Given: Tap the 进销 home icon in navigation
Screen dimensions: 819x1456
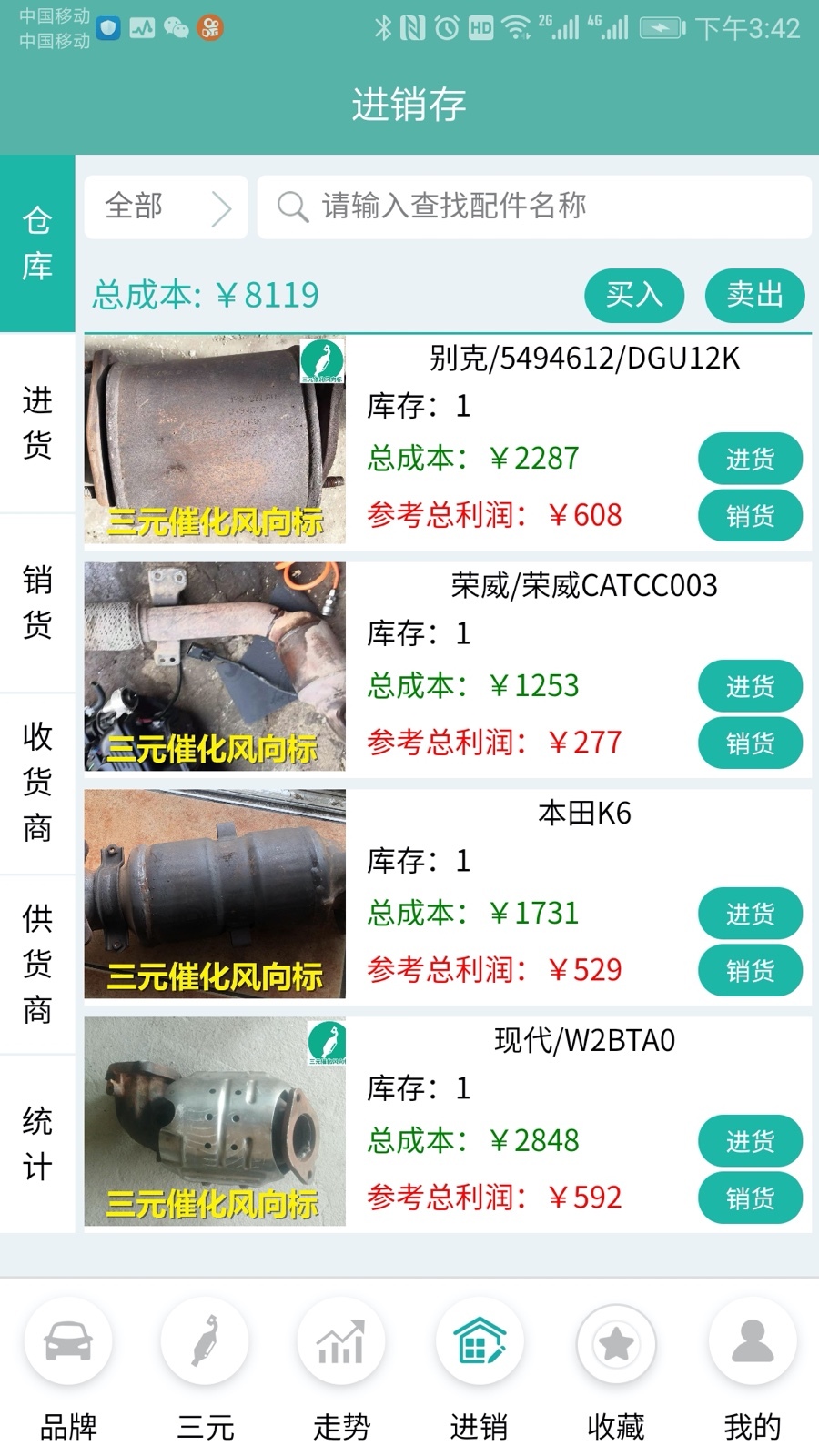Looking at the screenshot, I should click(479, 1340).
